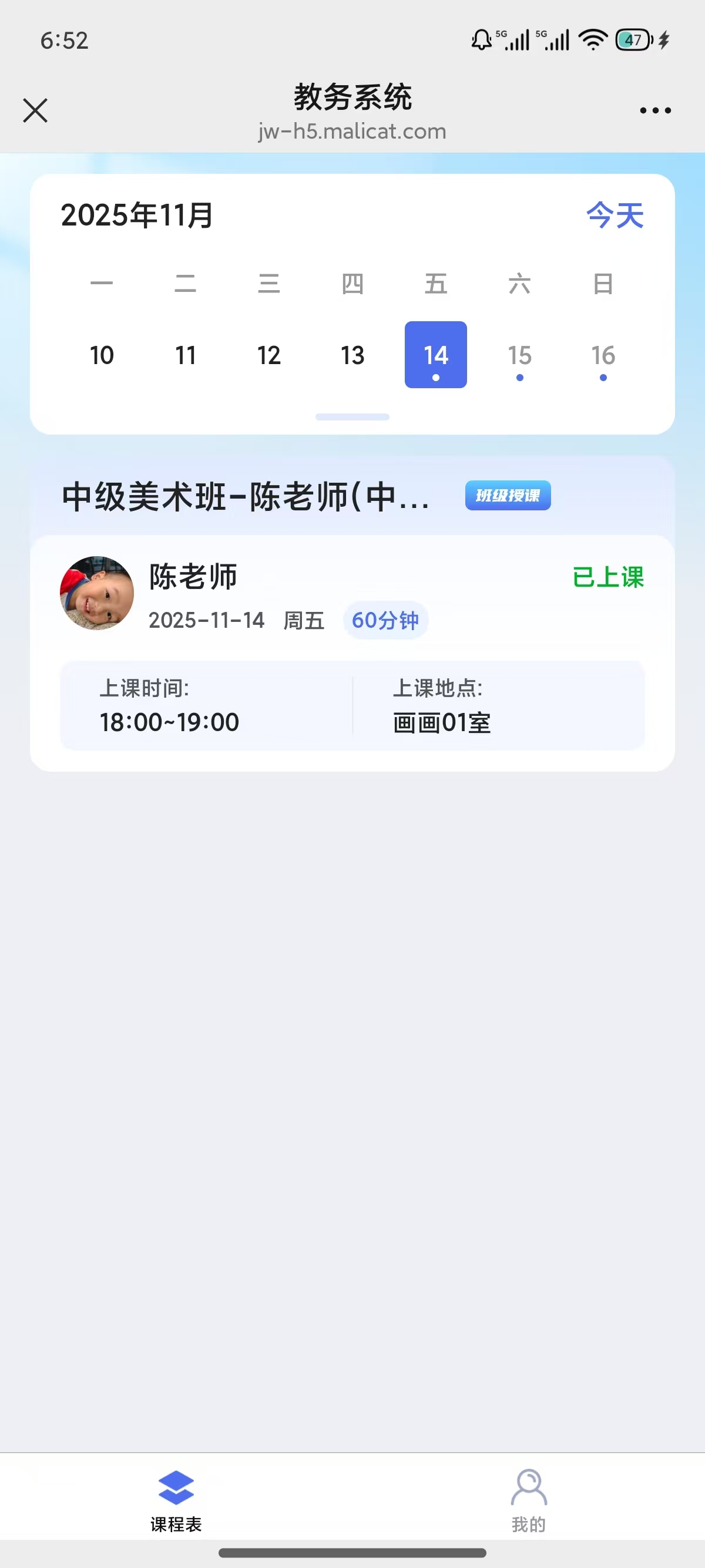Pick date 13 in the calendar
The width and height of the screenshot is (705, 1568).
coord(352,355)
